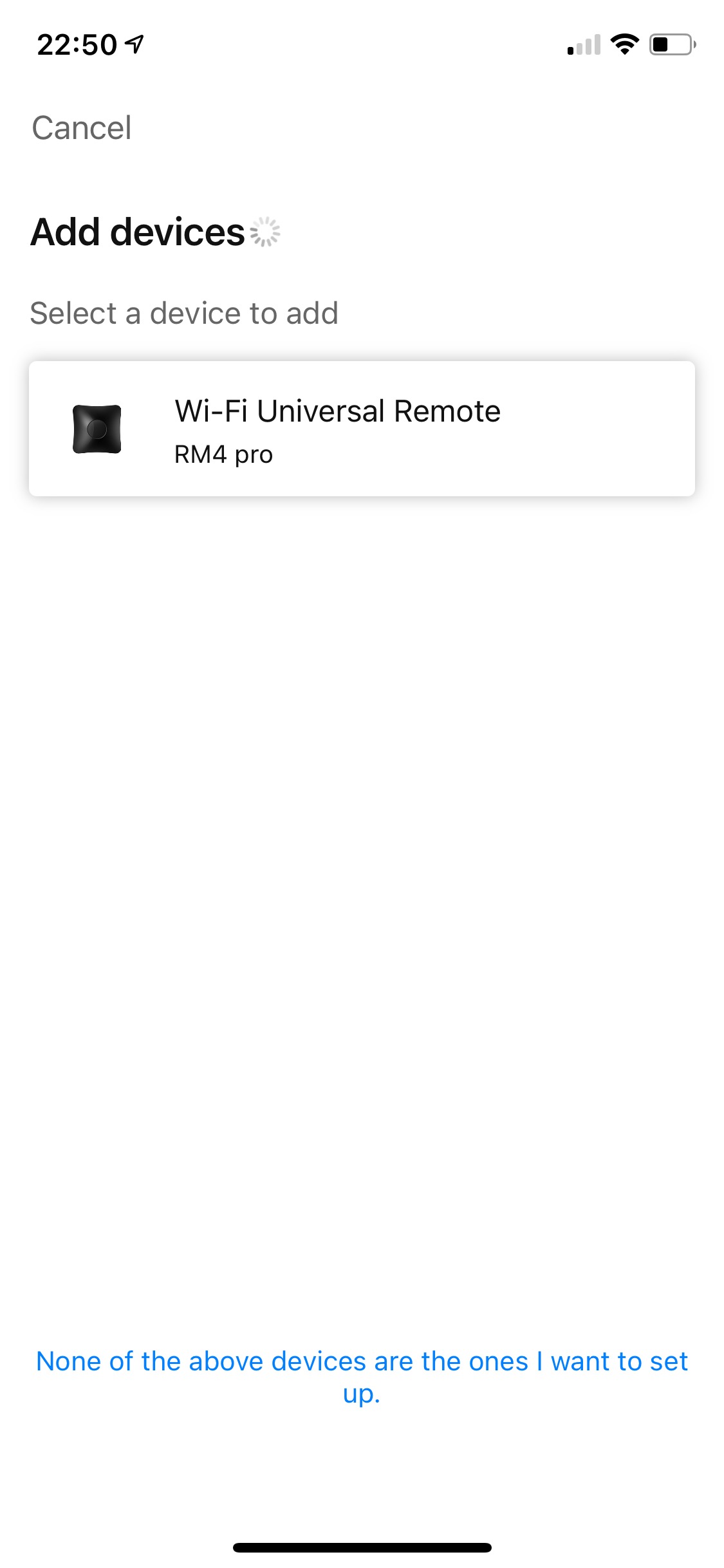This screenshot has height=1568, width=724.
Task: Select the Wi-Fi Universal Remote RM4 pro
Action: (x=361, y=429)
